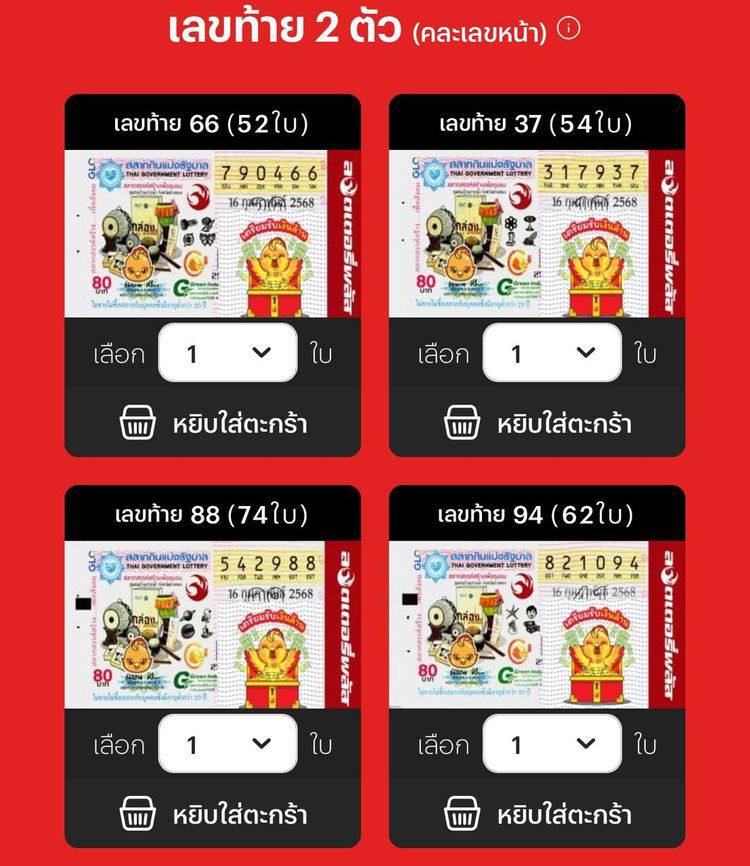
Task: Add เลขท้าย 94 ticket to basket
Action: (537, 813)
